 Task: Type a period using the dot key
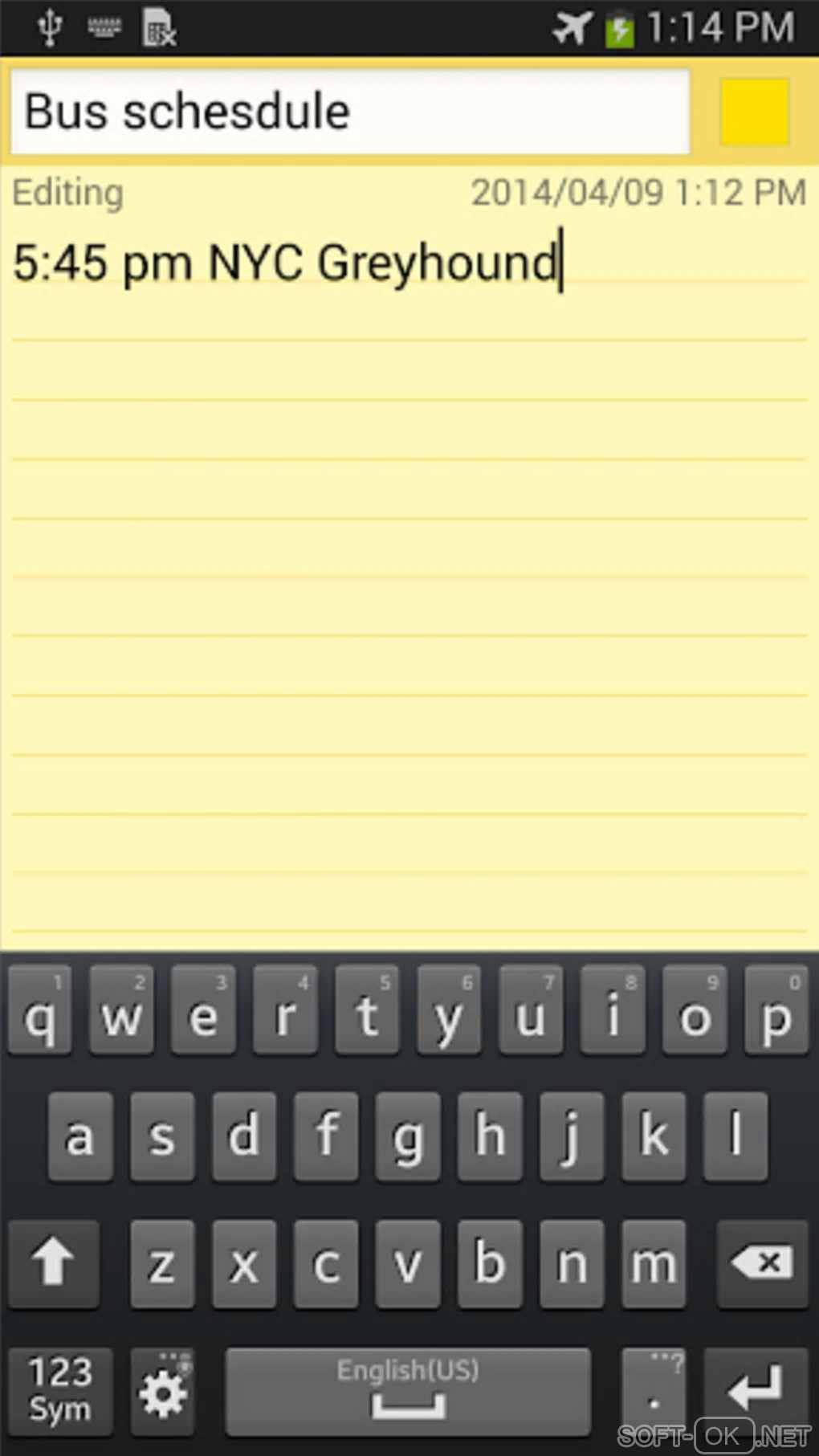click(654, 1392)
